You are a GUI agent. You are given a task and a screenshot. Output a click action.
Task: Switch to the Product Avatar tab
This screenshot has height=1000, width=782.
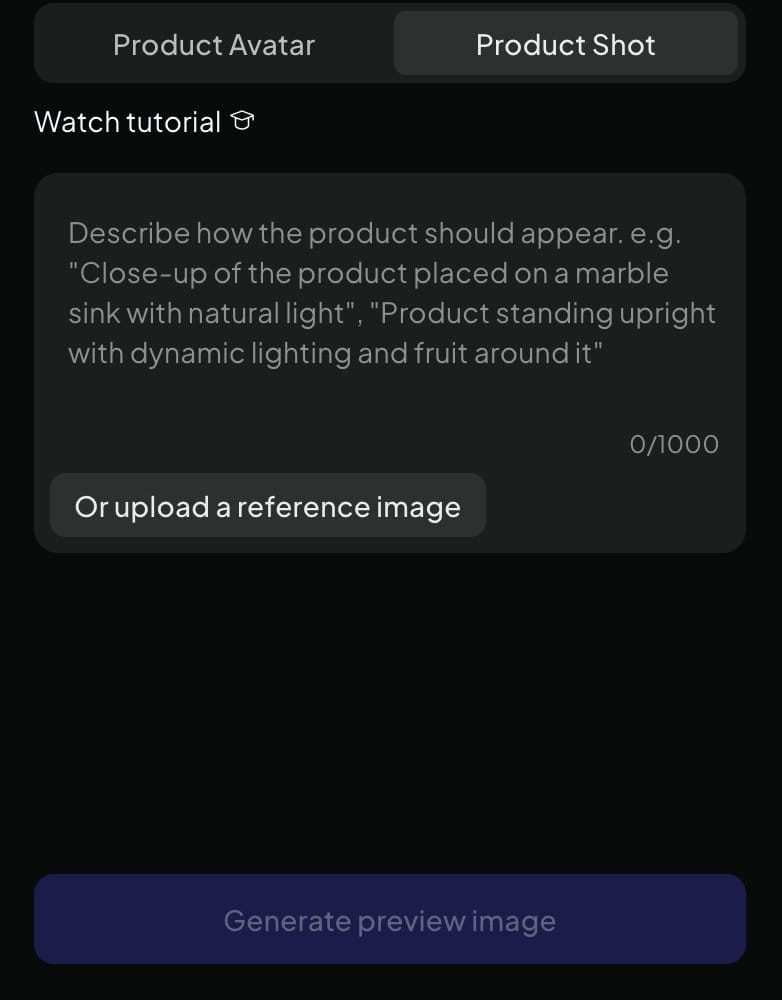tap(214, 45)
